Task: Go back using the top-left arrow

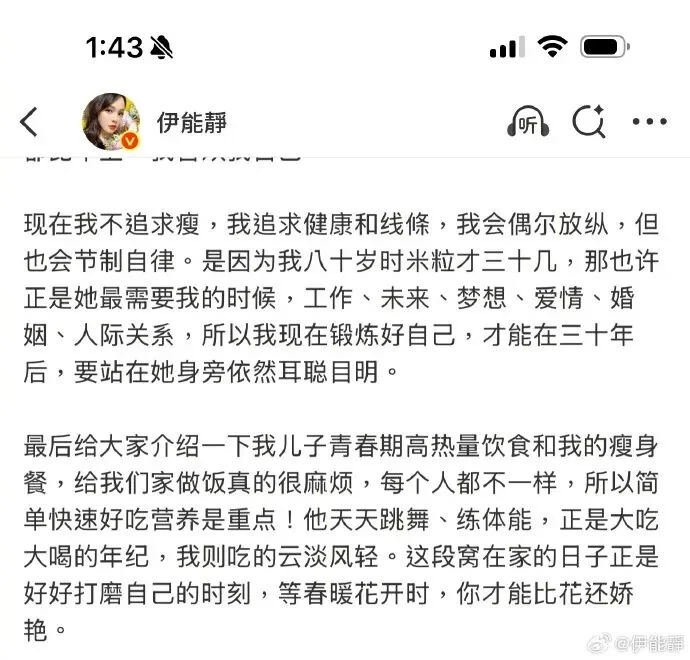Action: (x=29, y=122)
